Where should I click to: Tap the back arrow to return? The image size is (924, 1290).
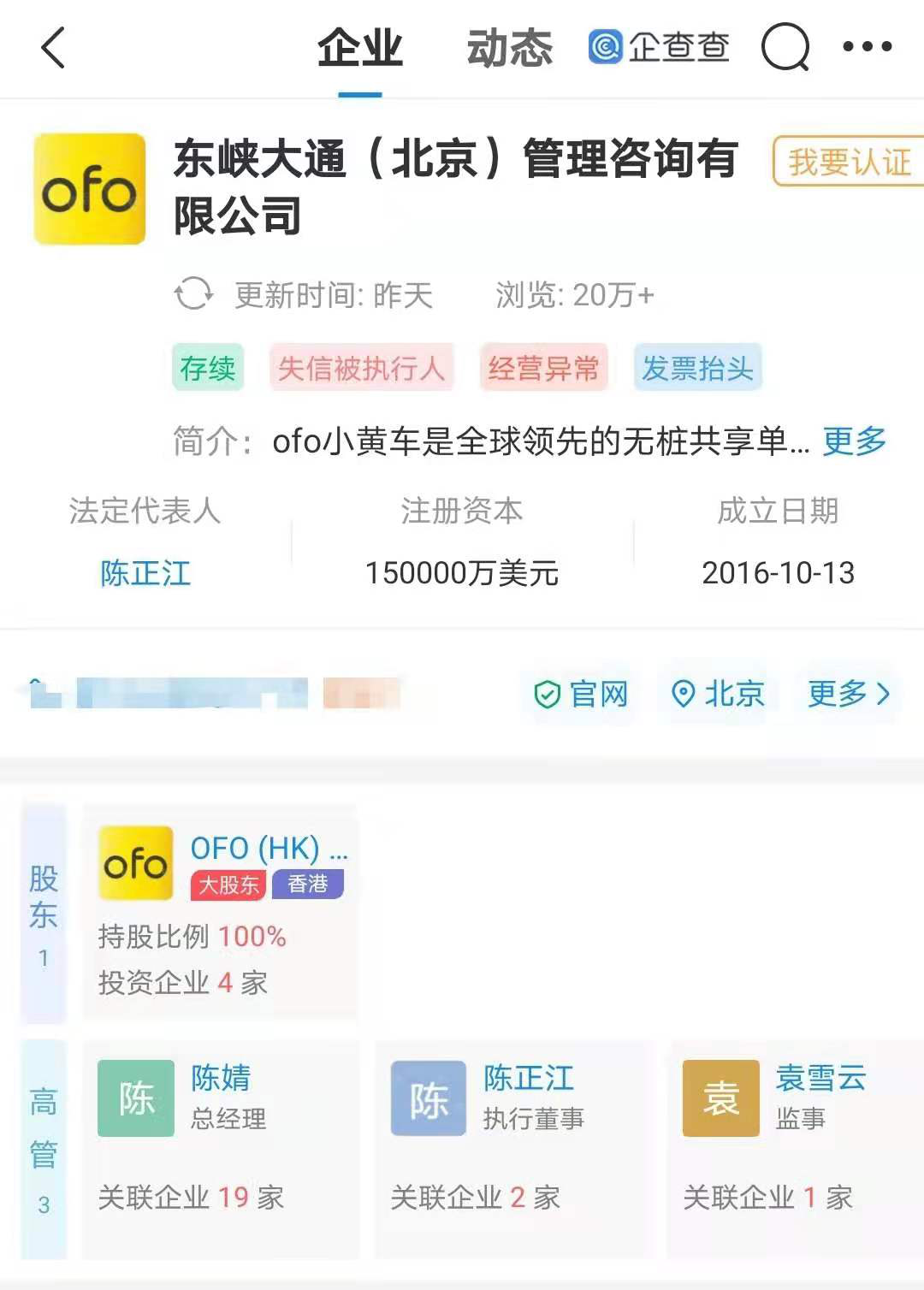51,49
